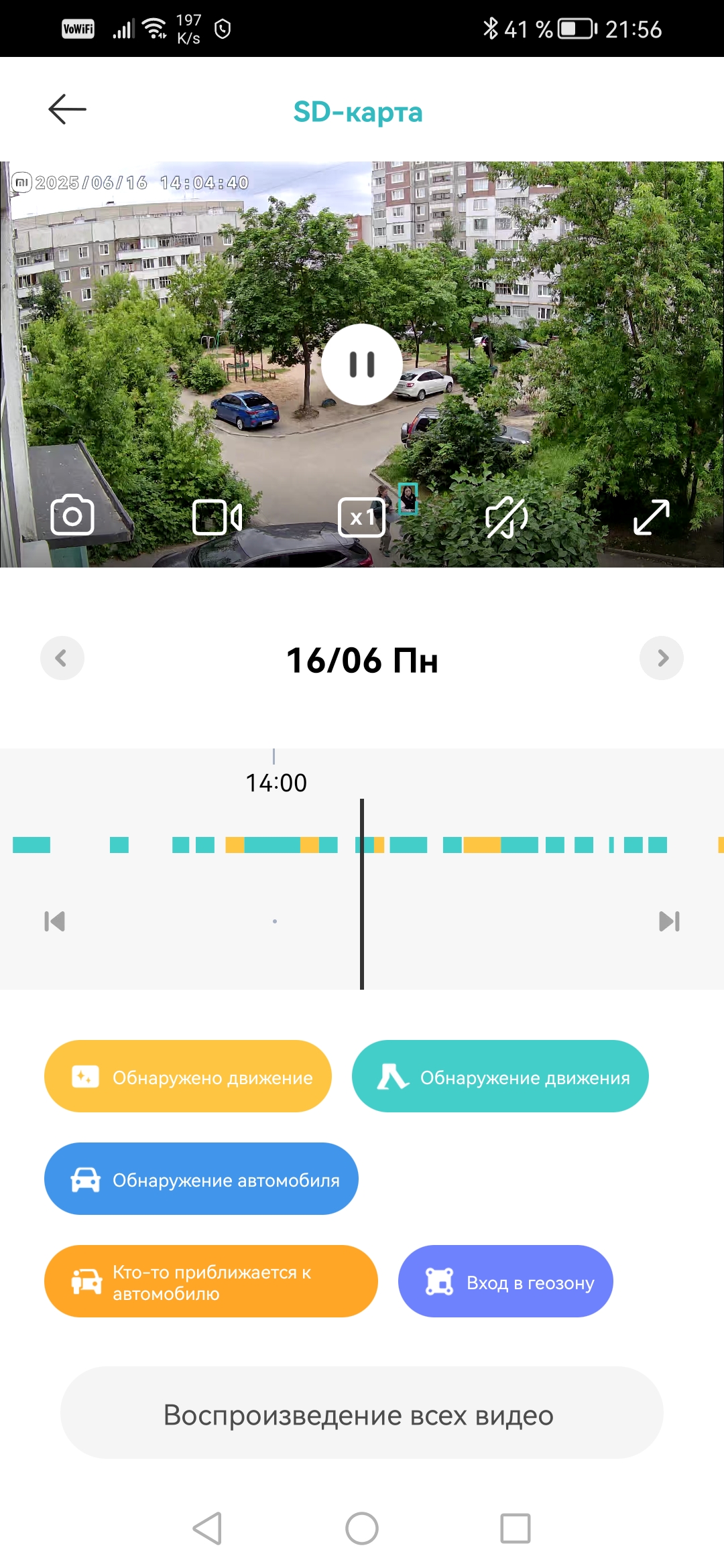Filter by Обнаружение автомобиля

click(x=201, y=1179)
